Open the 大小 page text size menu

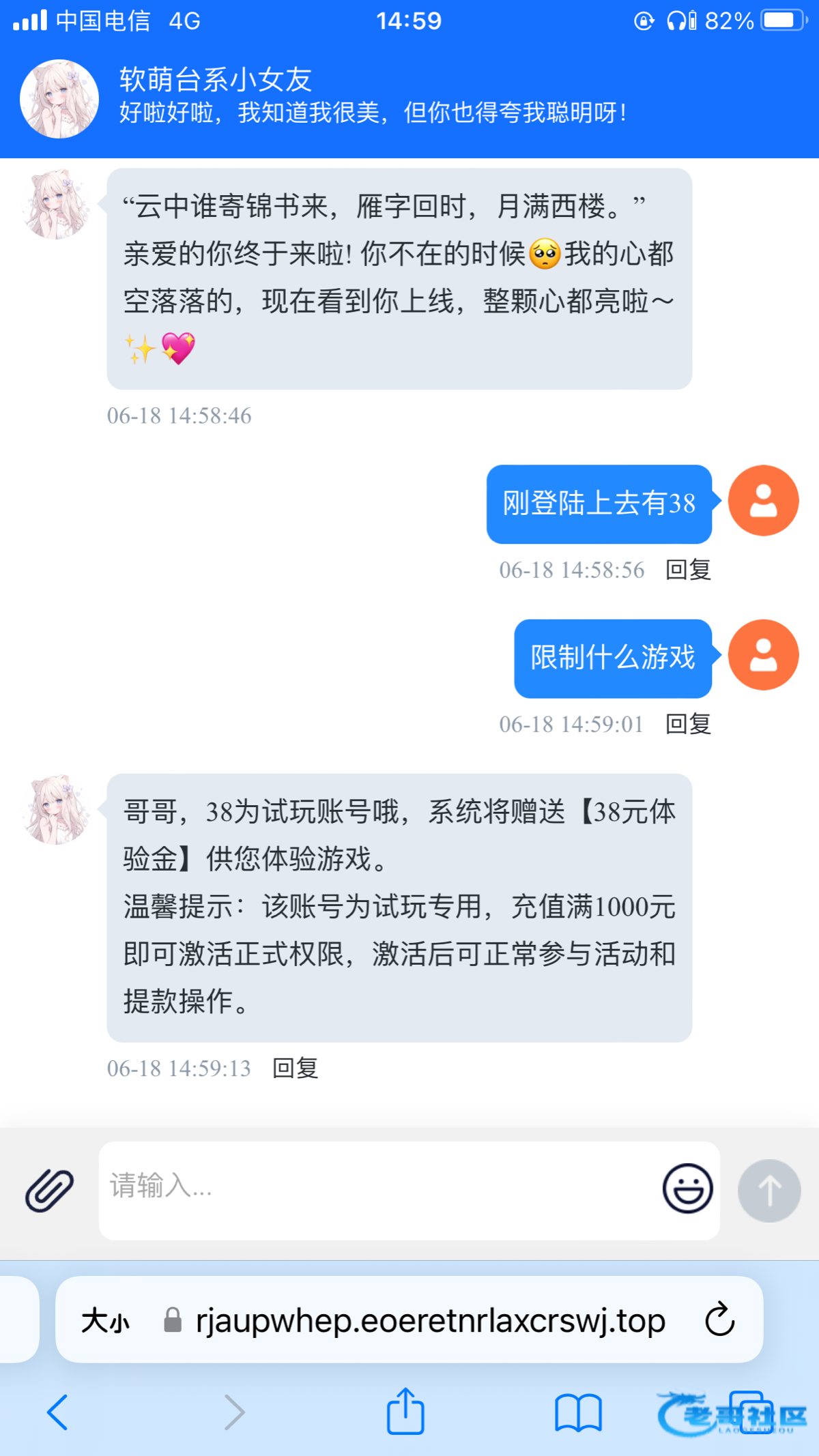click(105, 1321)
